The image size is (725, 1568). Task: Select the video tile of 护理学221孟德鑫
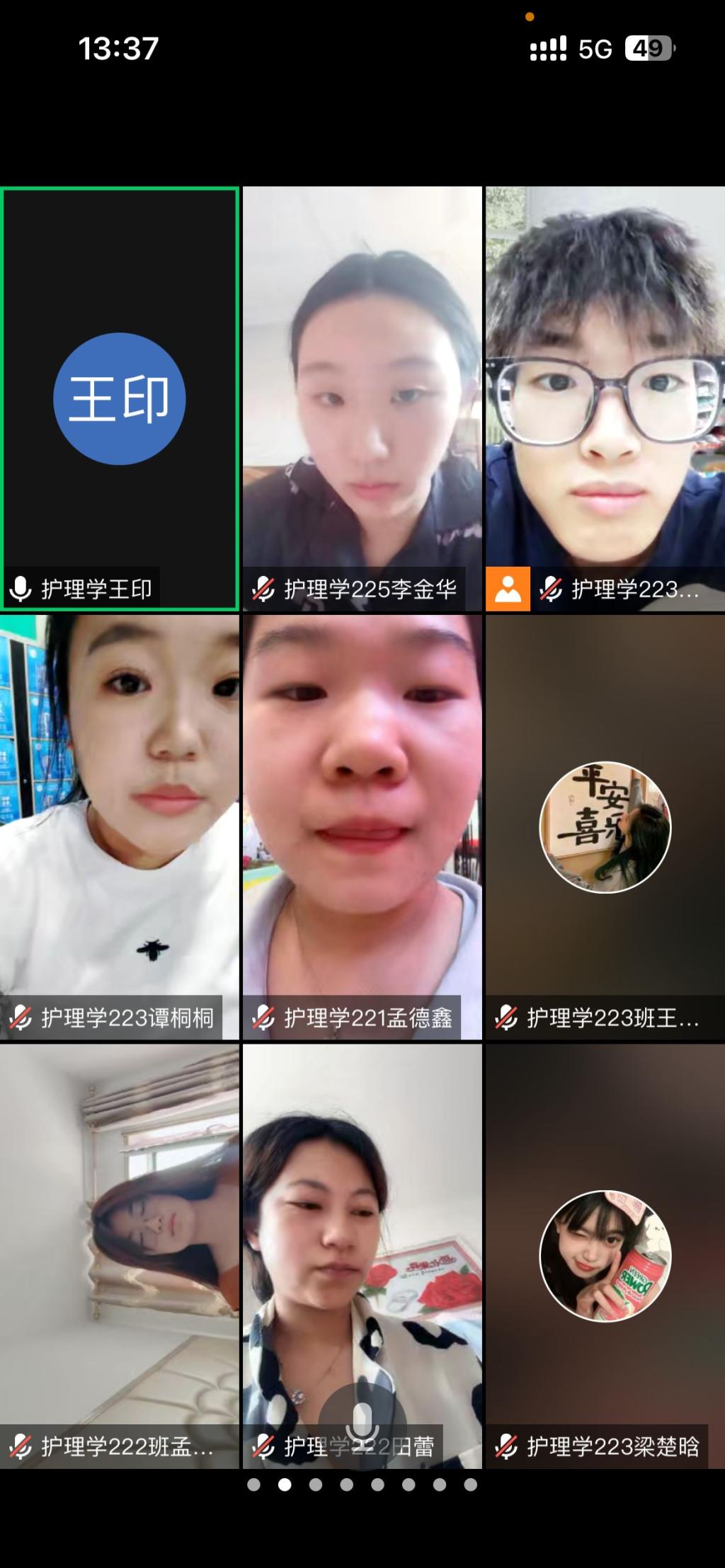pos(362,826)
